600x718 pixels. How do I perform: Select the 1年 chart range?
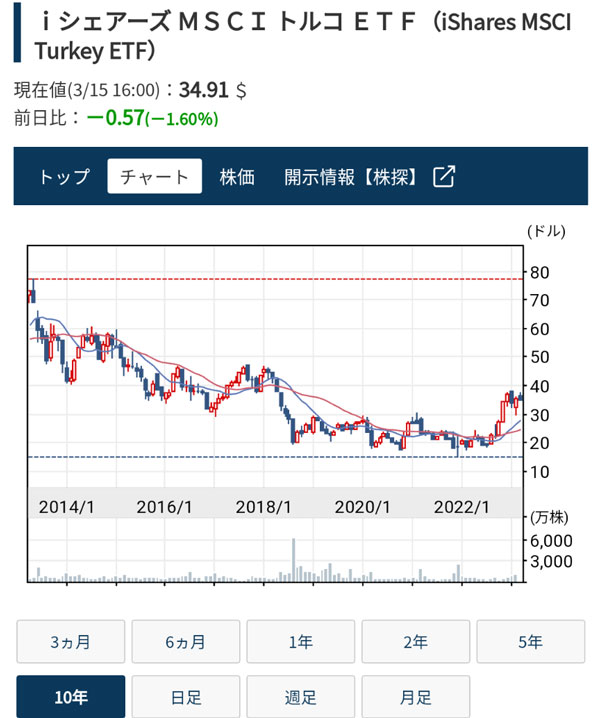pyautogui.click(x=300, y=642)
